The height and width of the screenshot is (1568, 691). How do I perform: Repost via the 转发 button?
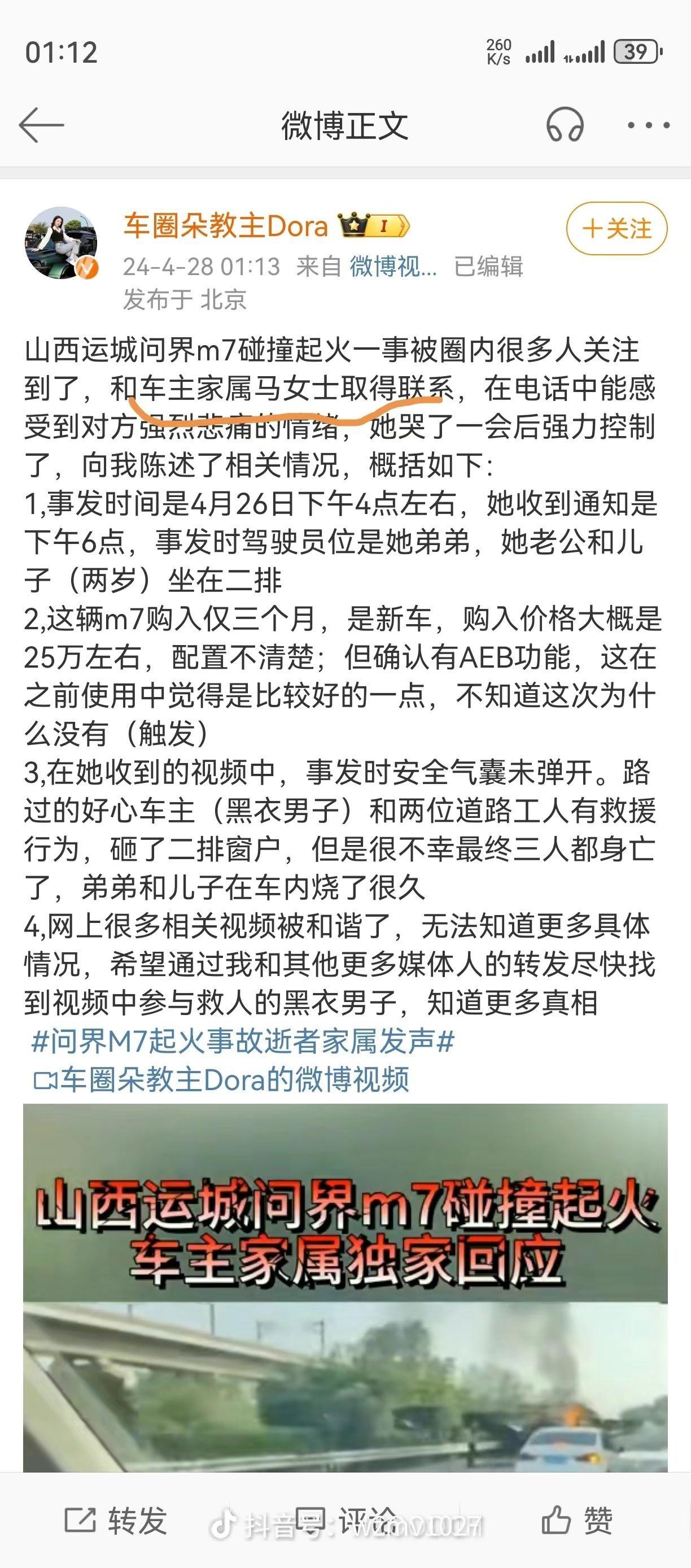coord(116,1521)
